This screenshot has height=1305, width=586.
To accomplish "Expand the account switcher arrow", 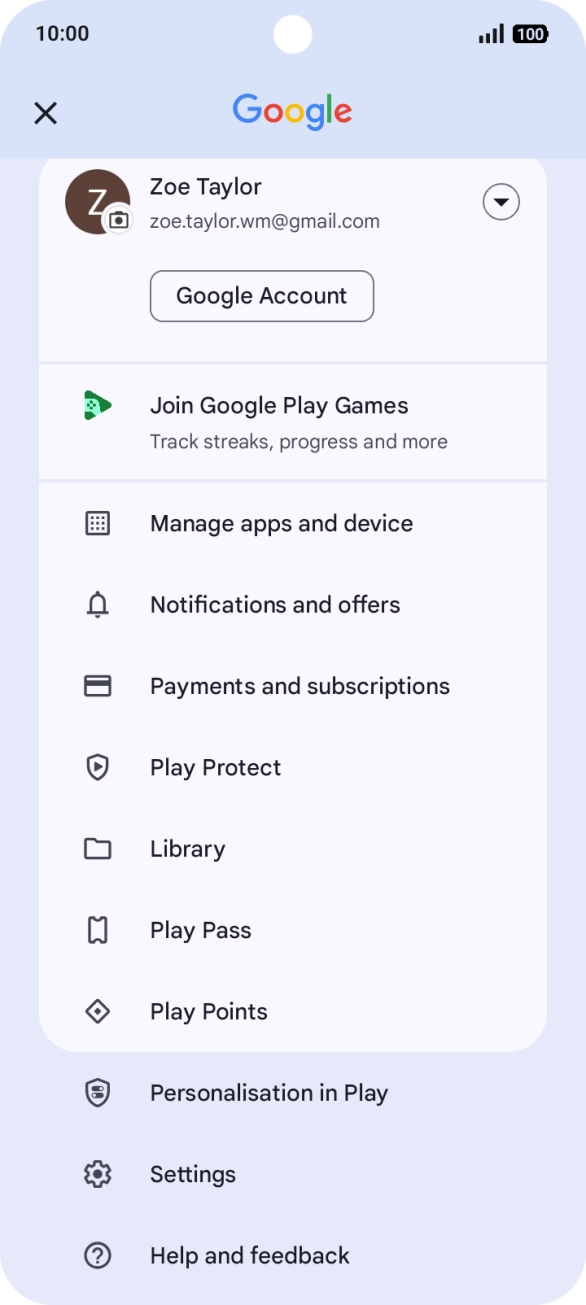I will pyautogui.click(x=501, y=203).
